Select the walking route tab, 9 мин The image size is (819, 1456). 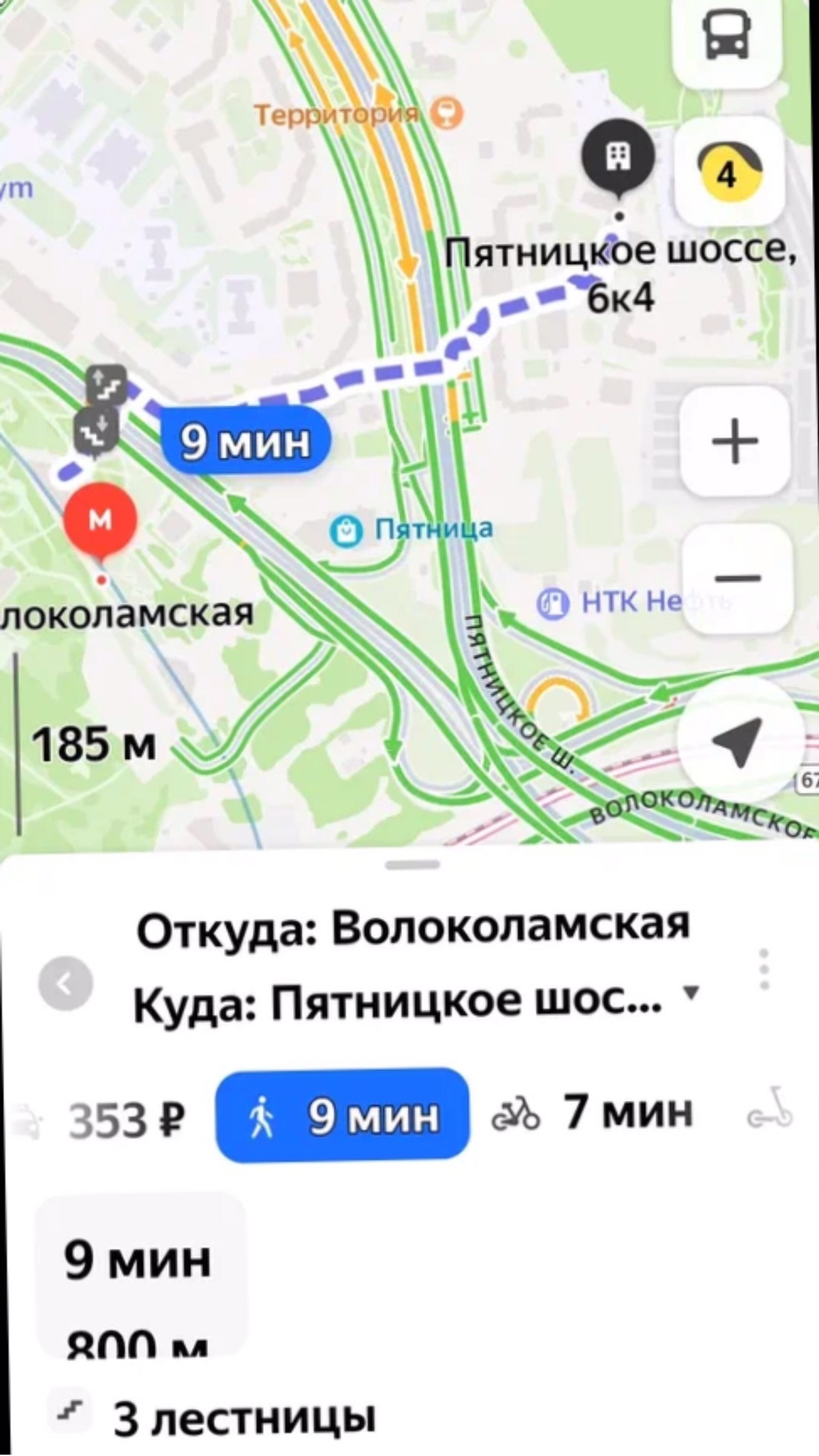343,1115
